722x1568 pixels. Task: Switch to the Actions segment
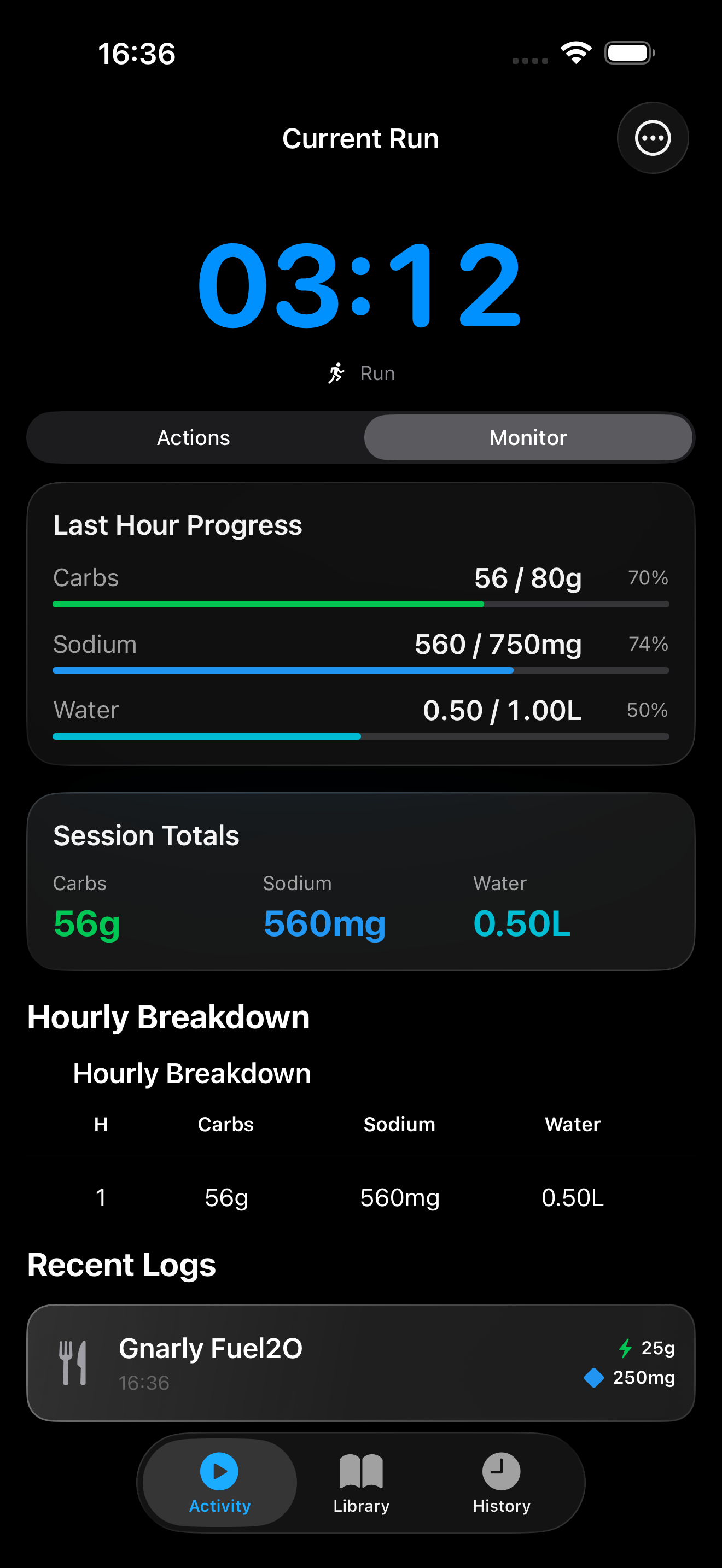[194, 437]
